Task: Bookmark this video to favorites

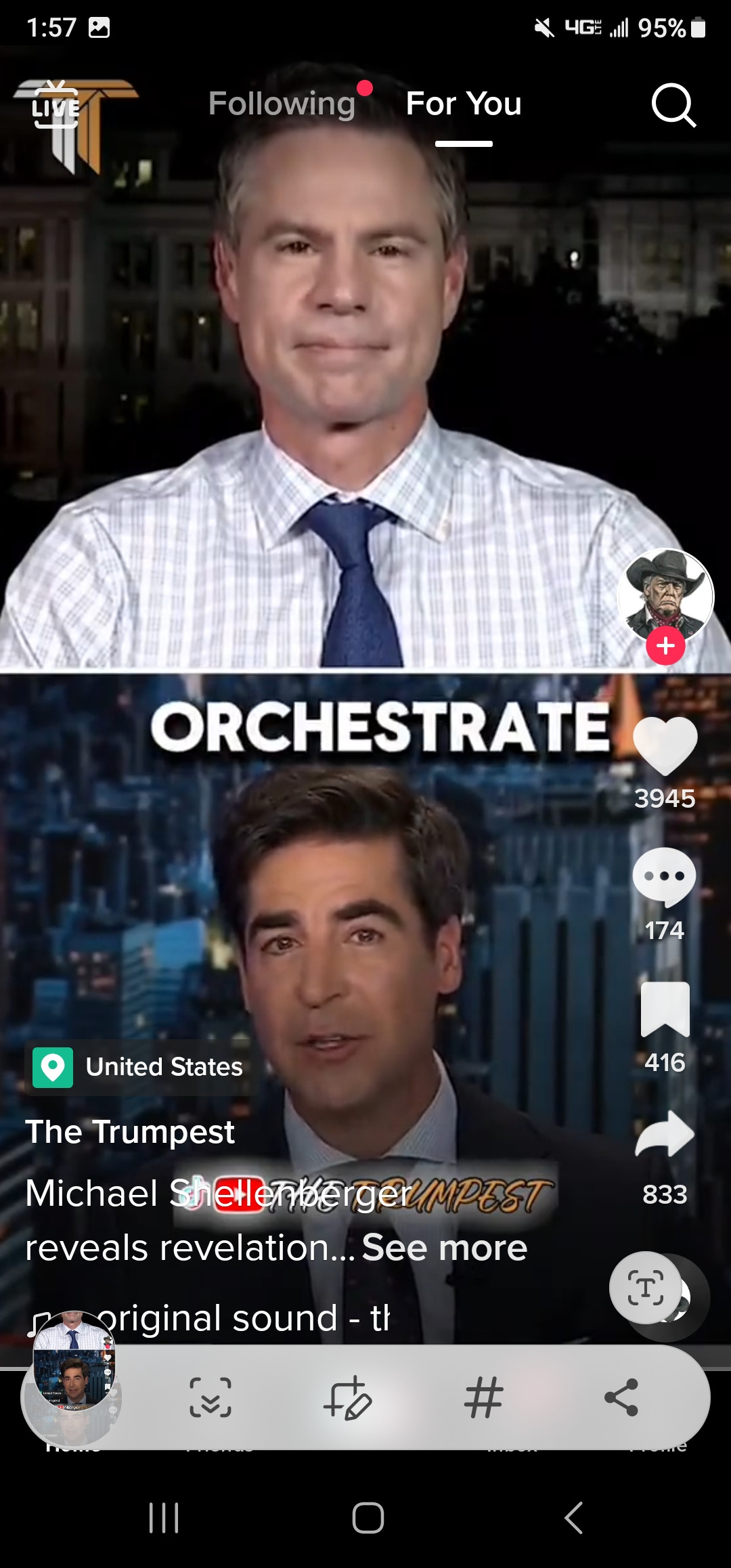Action: tap(665, 1009)
